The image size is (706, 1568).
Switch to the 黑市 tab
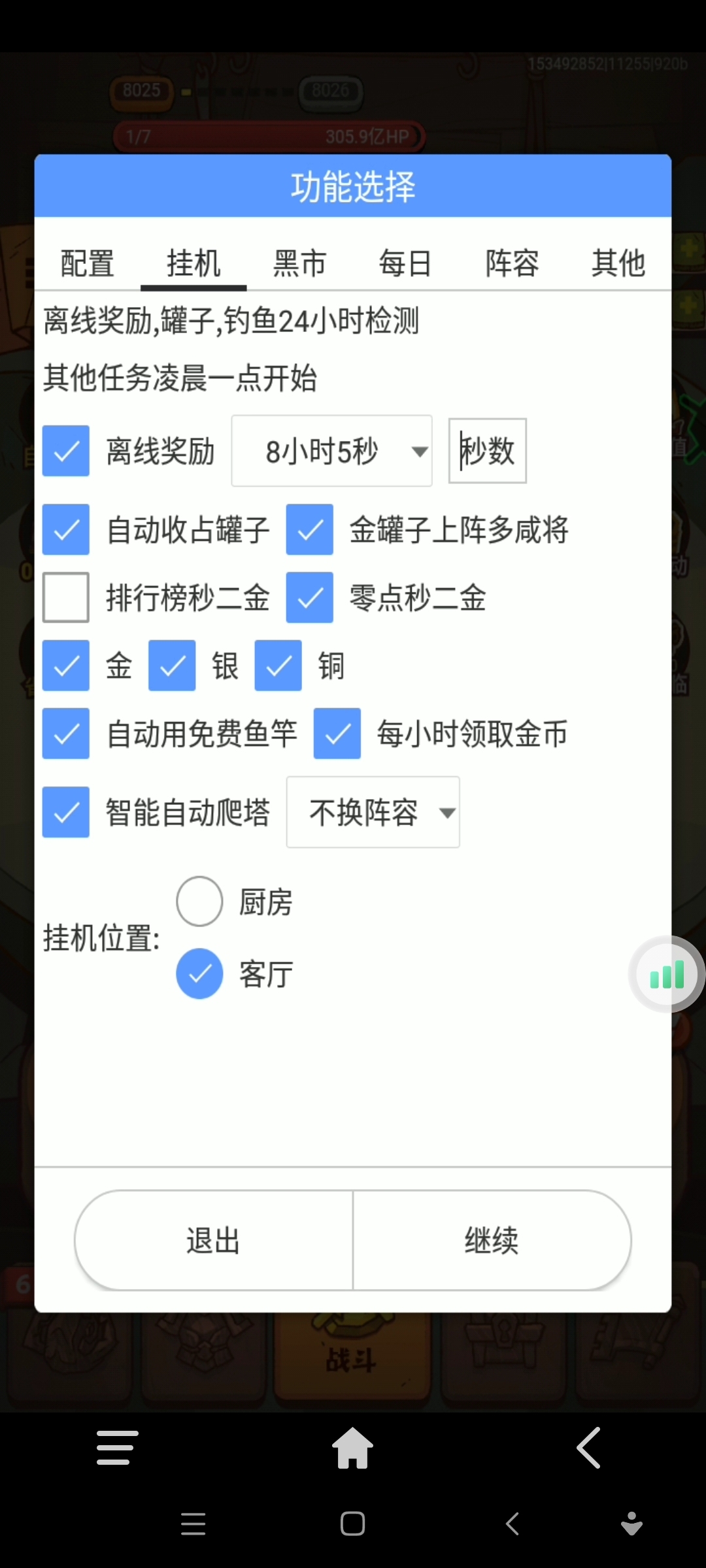coord(299,264)
